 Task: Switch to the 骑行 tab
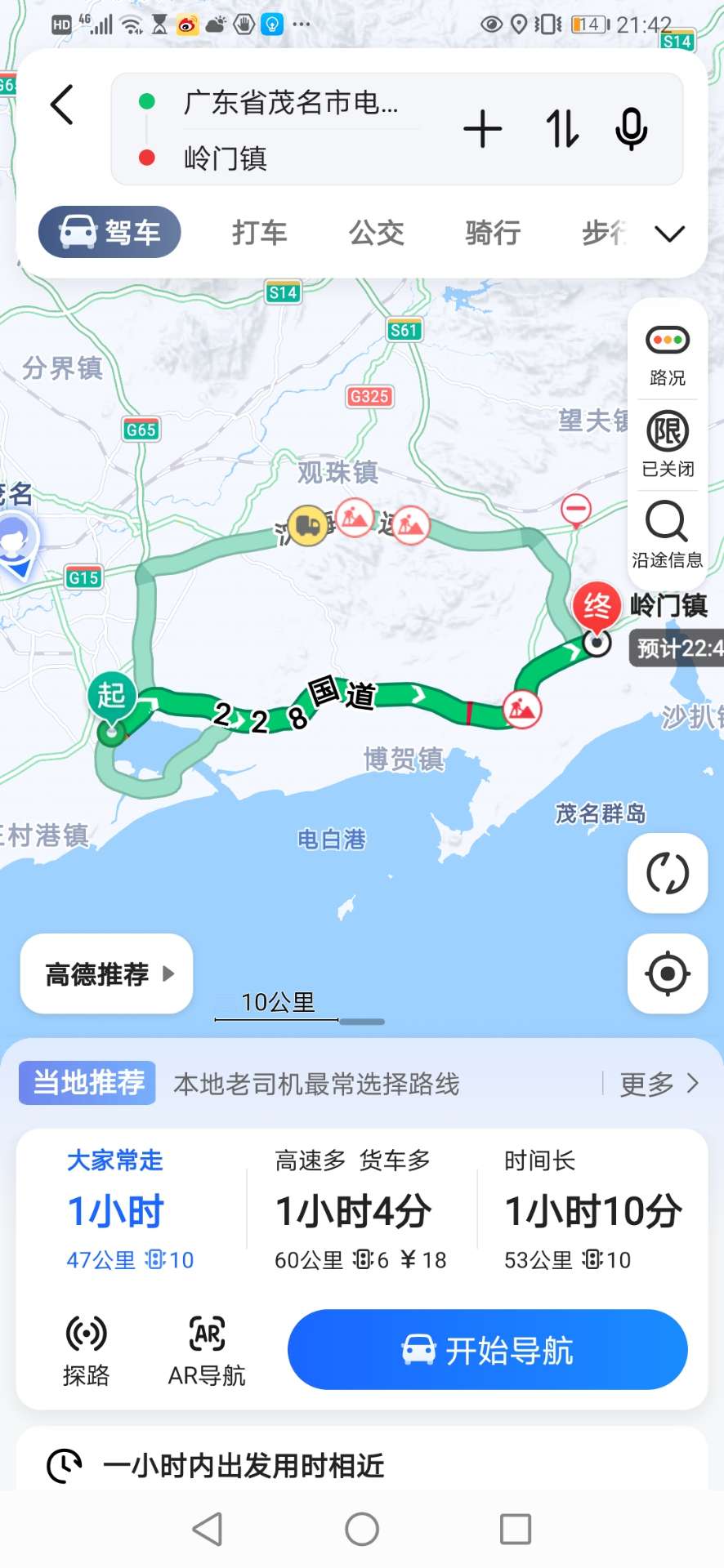493,233
